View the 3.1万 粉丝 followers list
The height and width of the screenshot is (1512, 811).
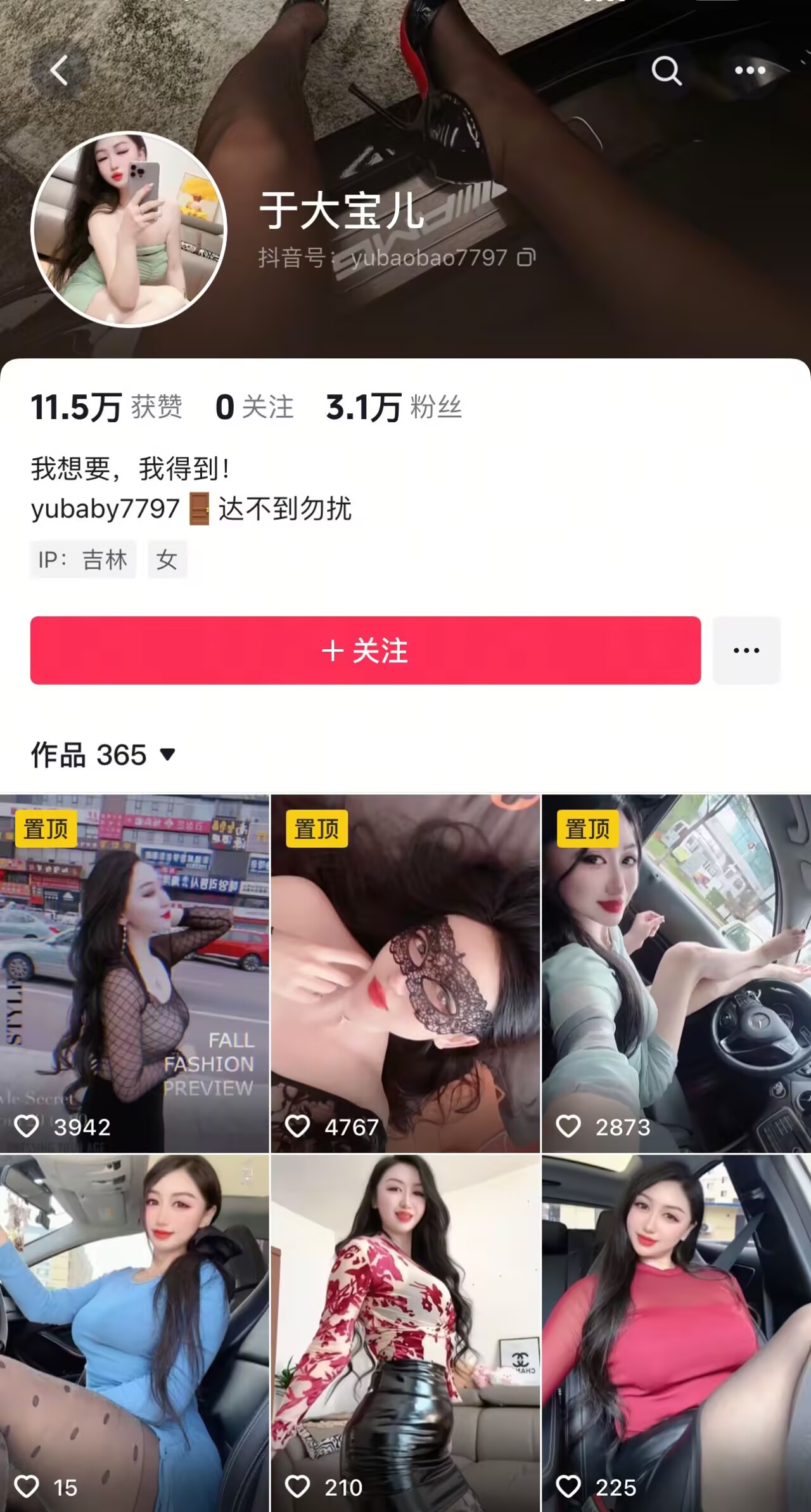coord(394,407)
